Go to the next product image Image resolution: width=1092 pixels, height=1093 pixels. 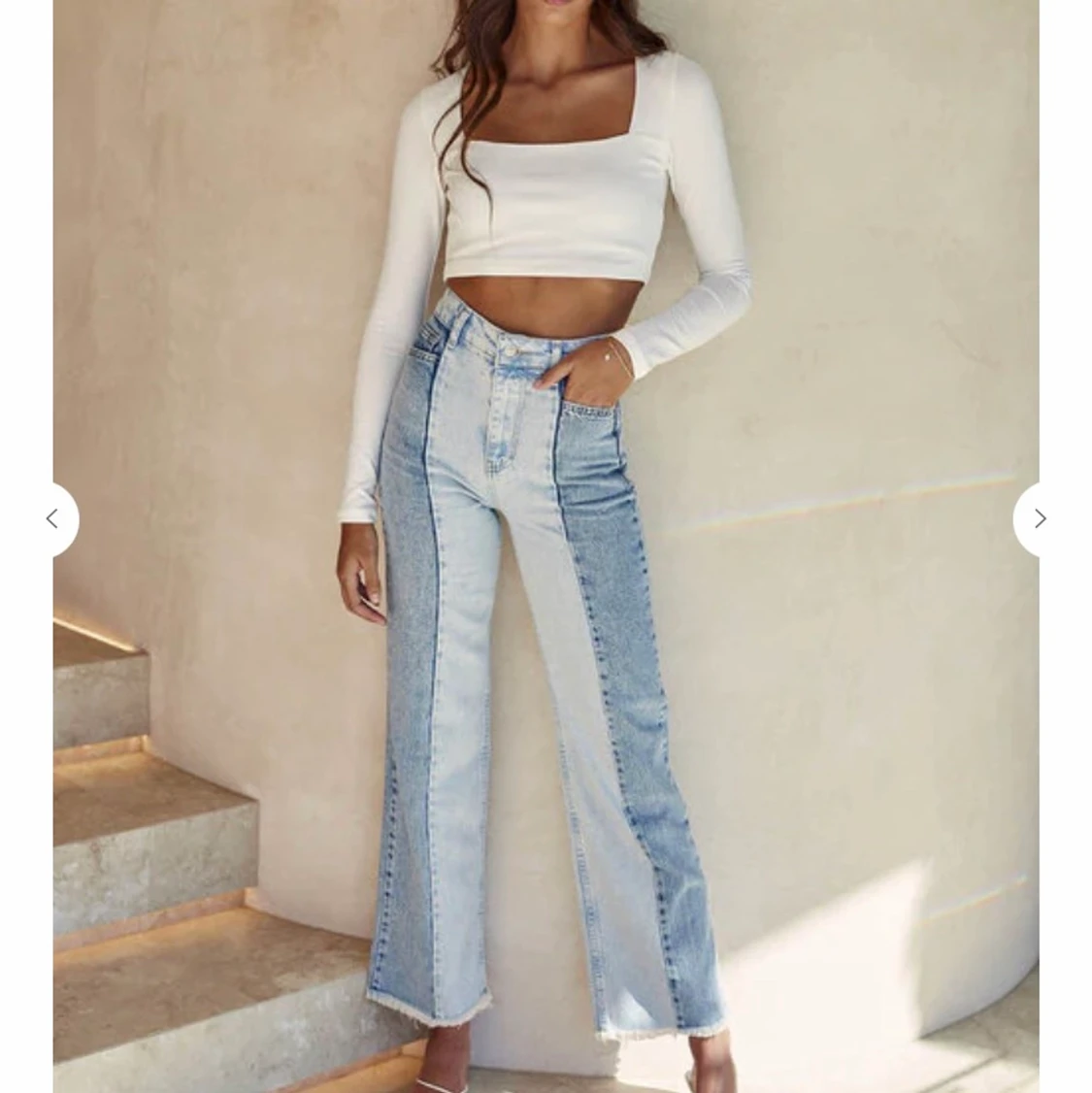tap(1039, 519)
